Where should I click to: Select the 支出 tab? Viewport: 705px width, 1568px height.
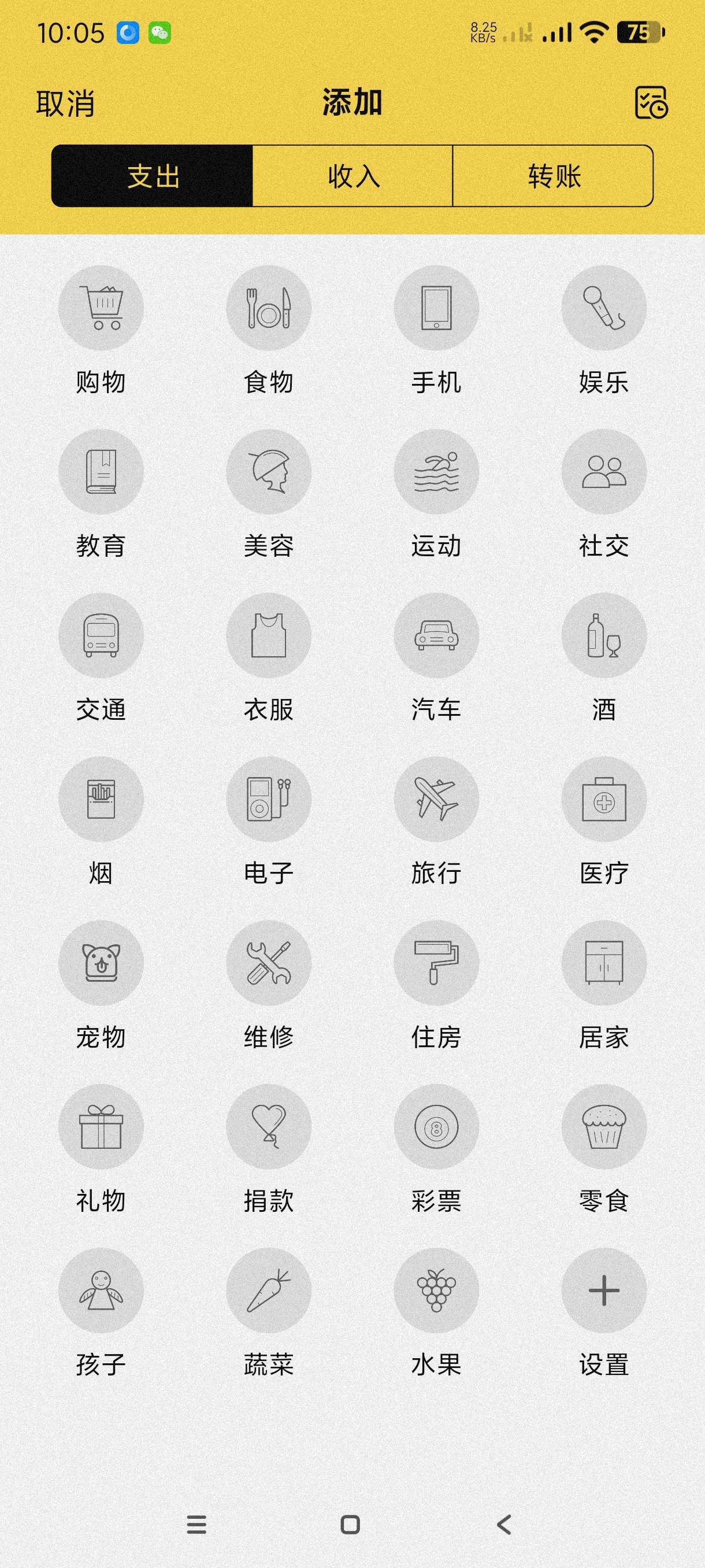click(x=152, y=176)
